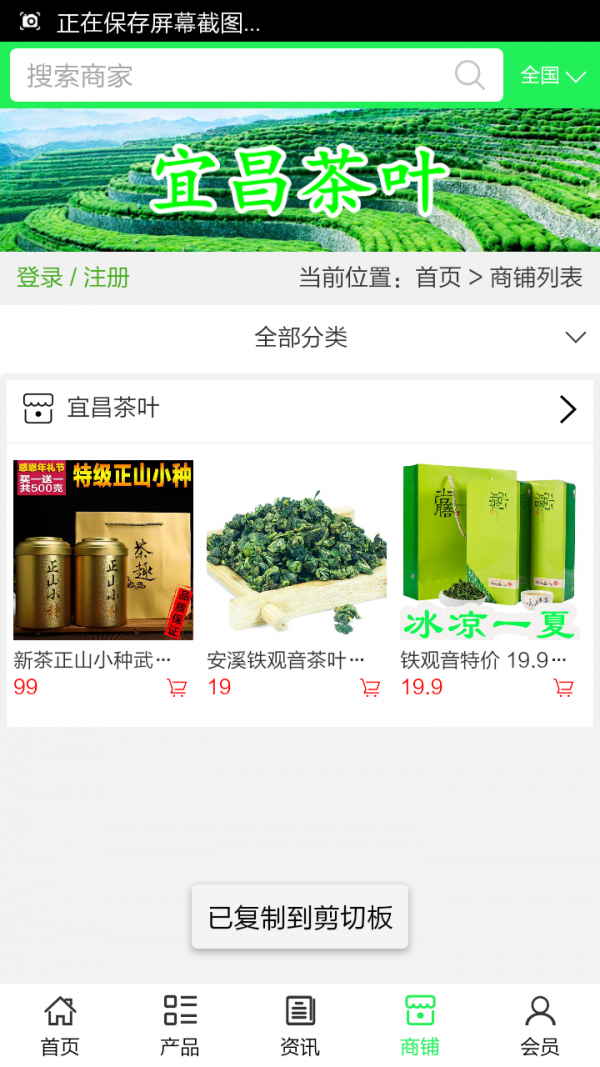This screenshot has width=600, height=1067.
Task: Switch to the 资讯 tab
Action: tap(300, 1025)
